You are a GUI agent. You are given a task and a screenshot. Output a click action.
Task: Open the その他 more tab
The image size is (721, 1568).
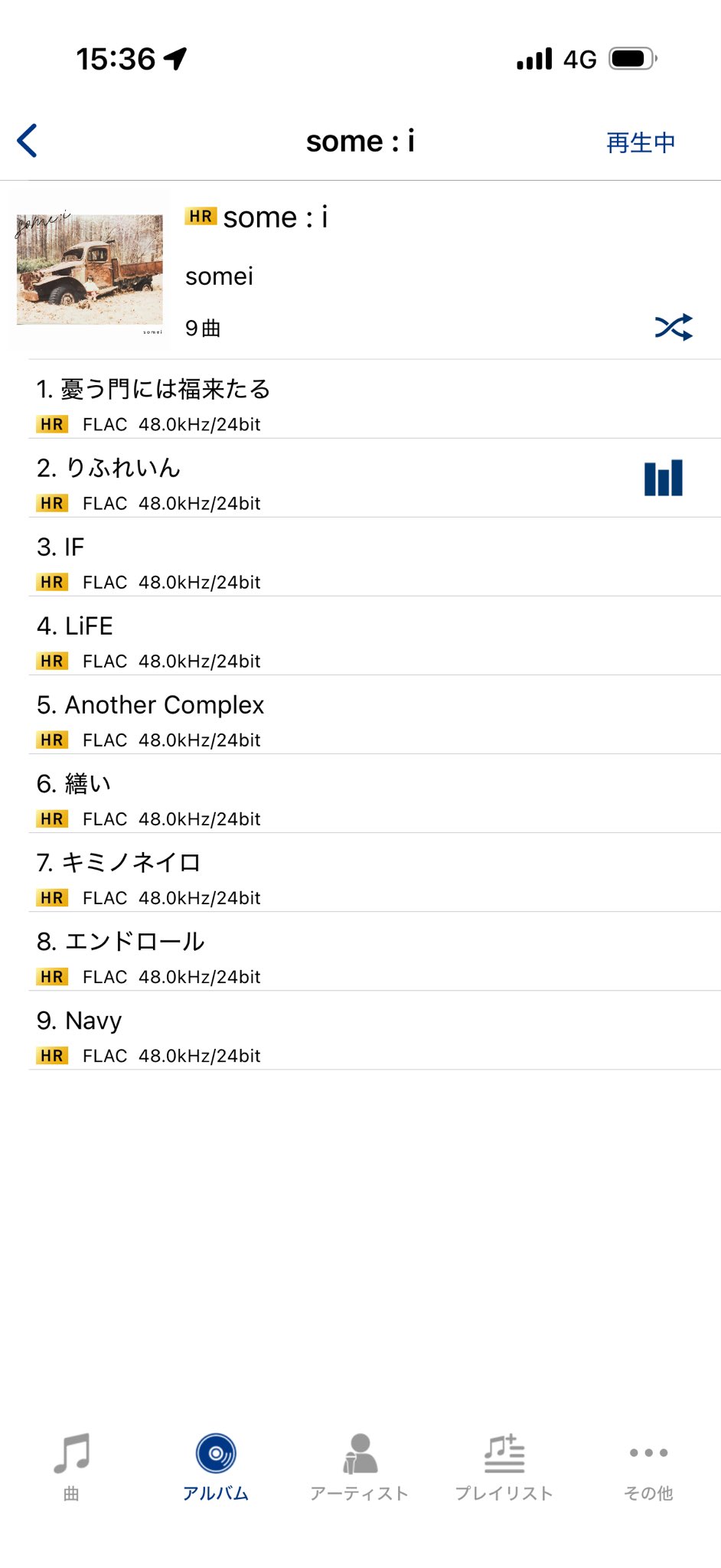pyautogui.click(x=648, y=1465)
